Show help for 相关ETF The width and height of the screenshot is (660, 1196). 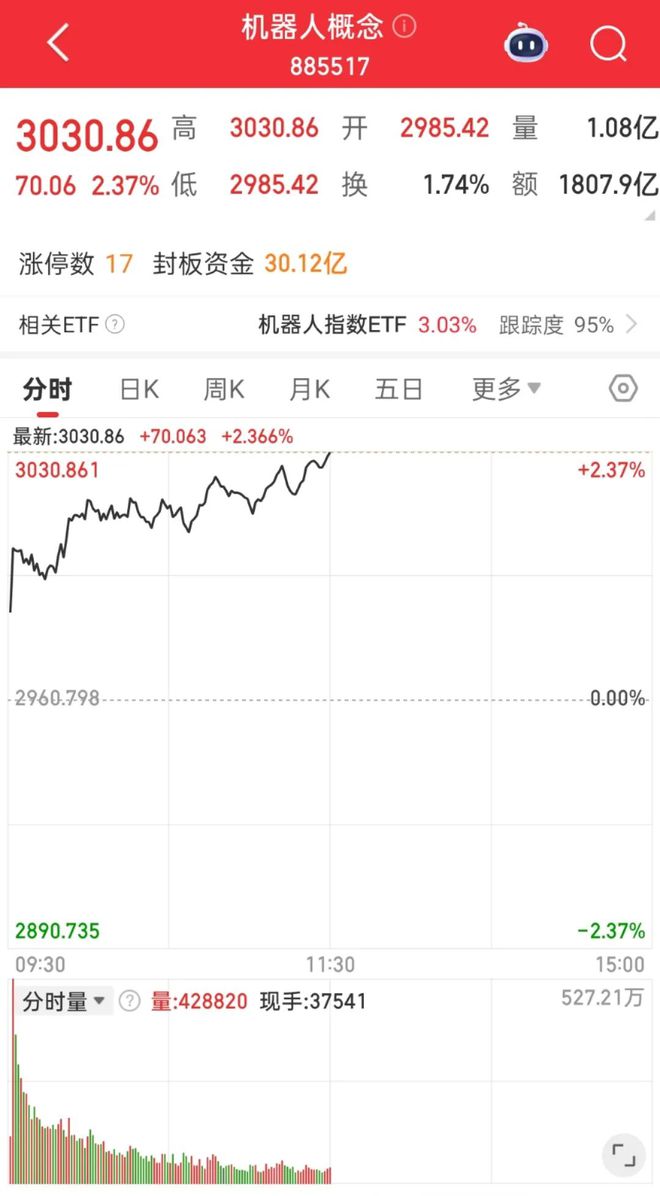114,325
